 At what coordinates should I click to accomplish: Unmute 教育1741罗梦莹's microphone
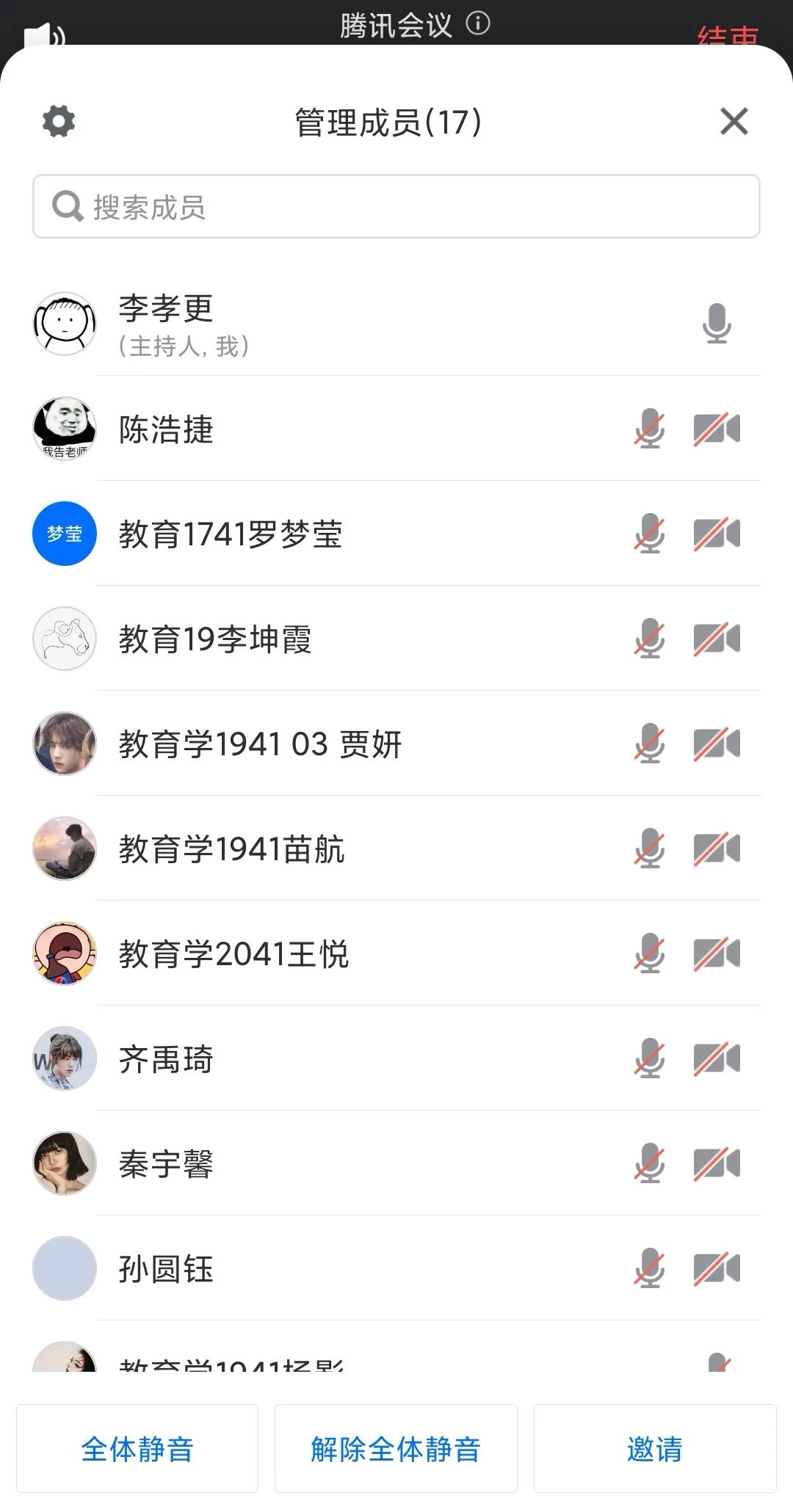[650, 534]
